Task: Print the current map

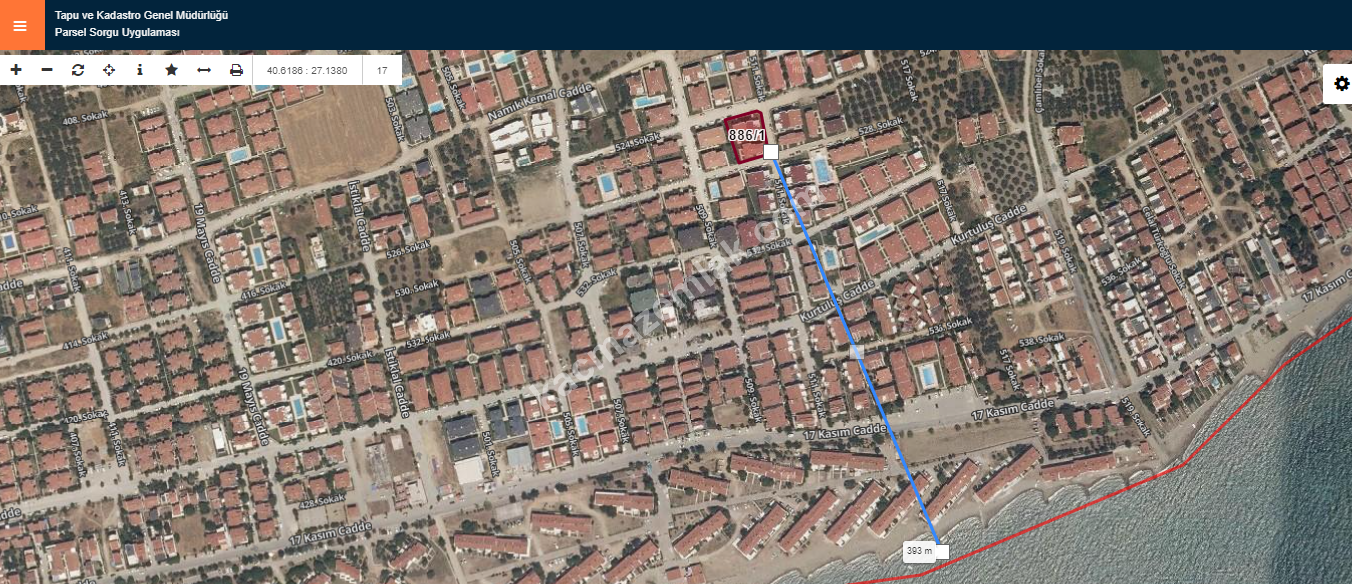Action: [236, 70]
